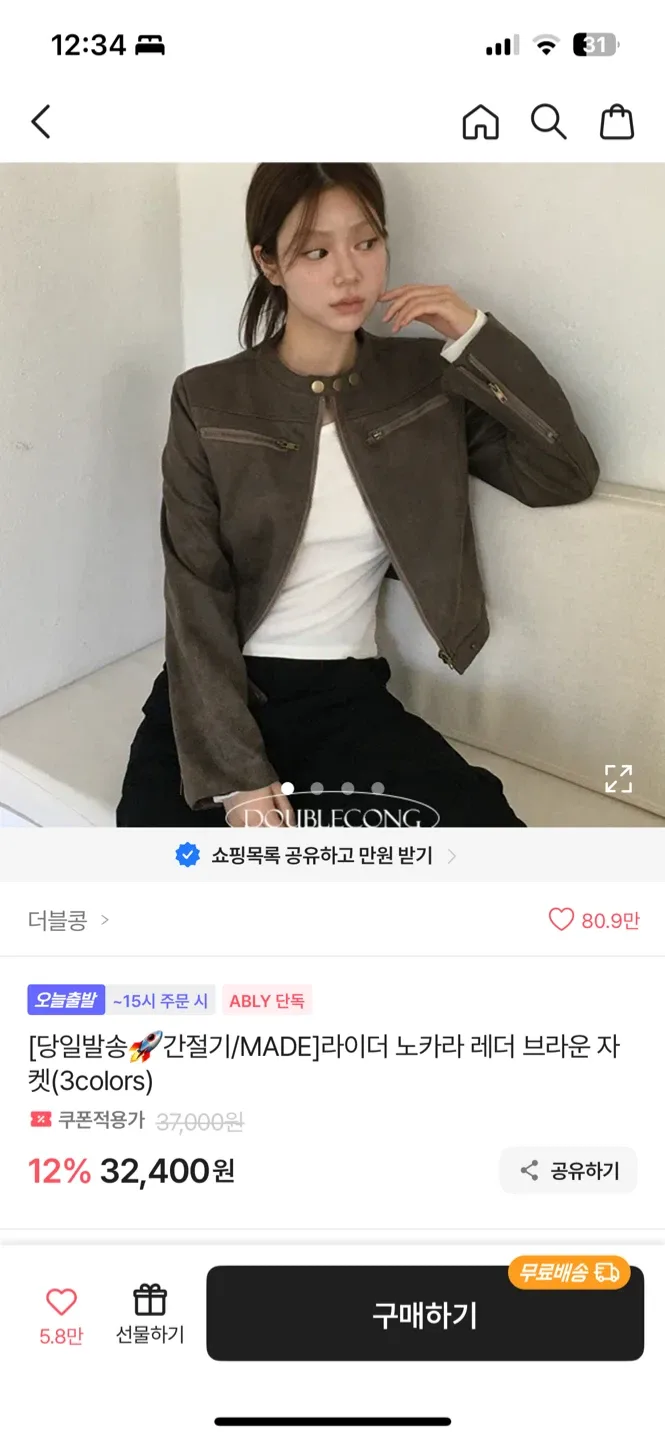This screenshot has height=1440, width=665.
Task: Select 선물하기 to gift this item
Action: coord(150,1312)
